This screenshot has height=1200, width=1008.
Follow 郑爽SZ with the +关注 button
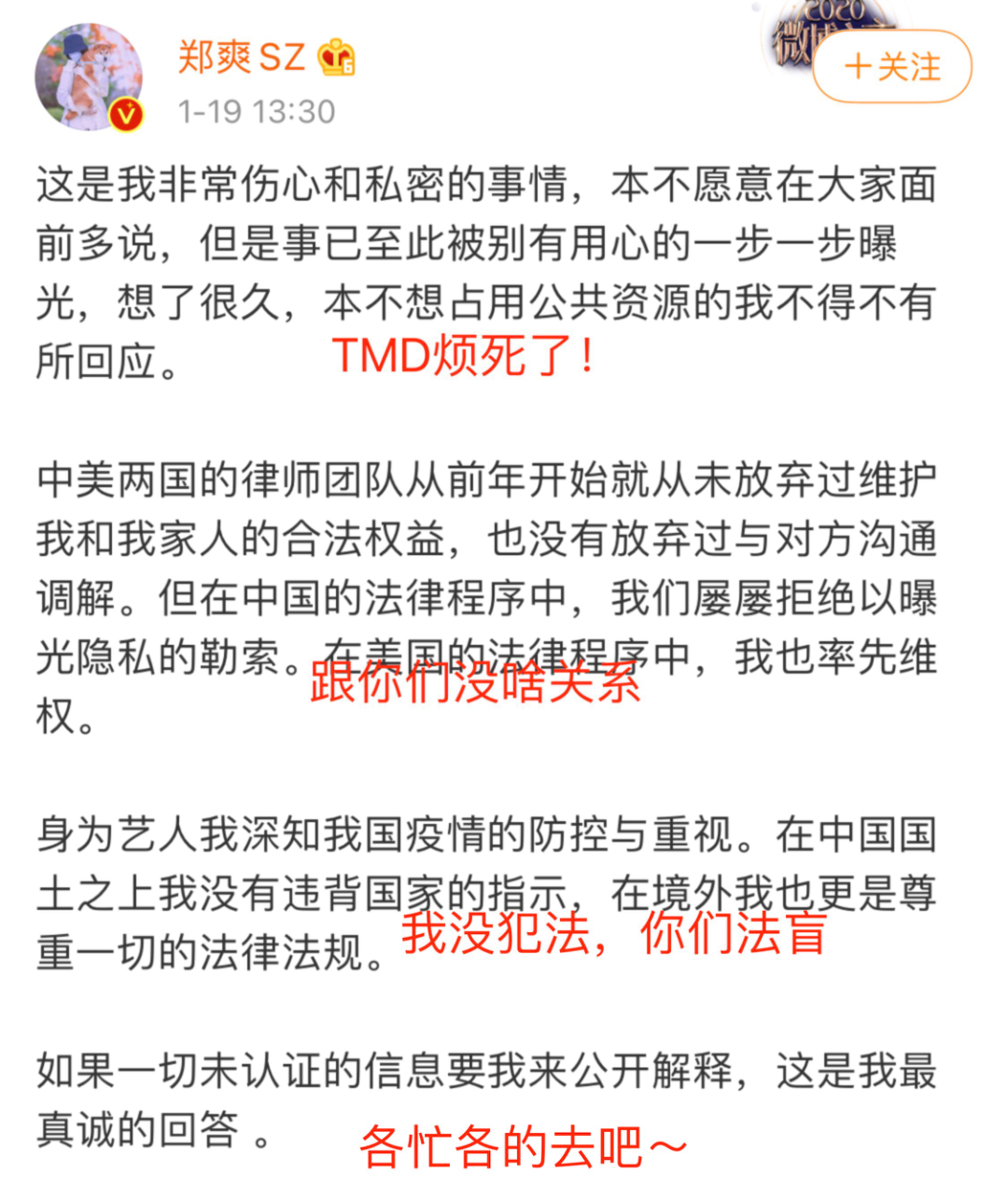tap(892, 67)
